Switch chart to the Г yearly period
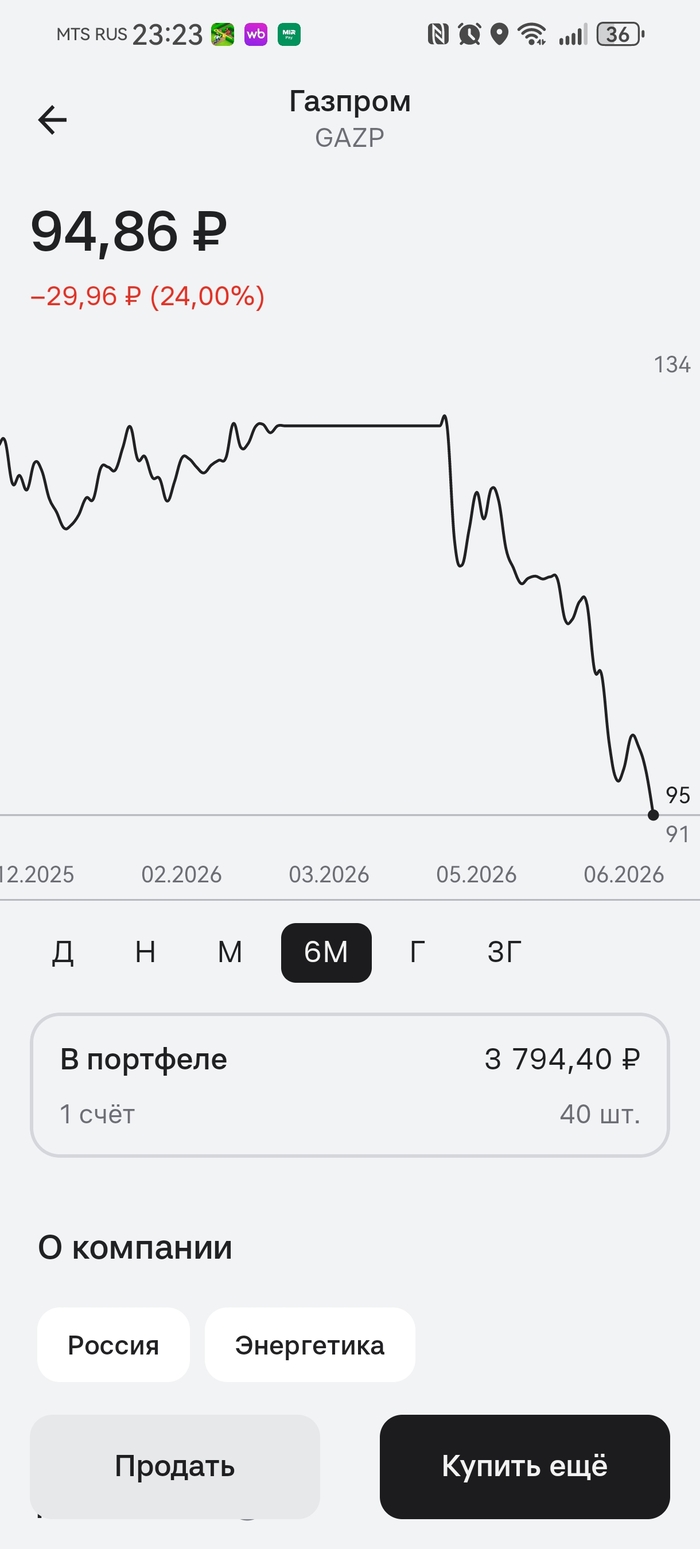 click(418, 952)
